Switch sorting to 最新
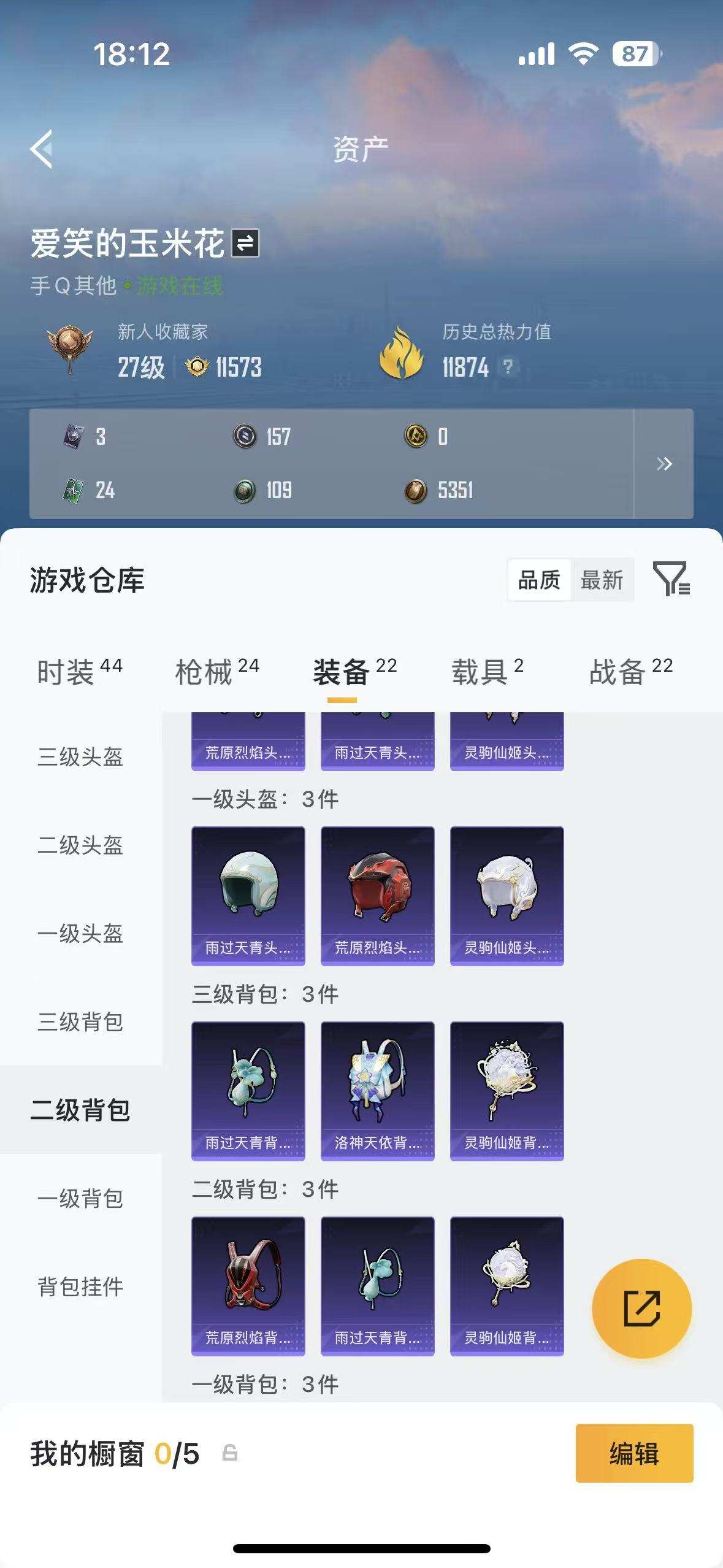Image resolution: width=723 pixels, height=1568 pixels. click(x=603, y=579)
